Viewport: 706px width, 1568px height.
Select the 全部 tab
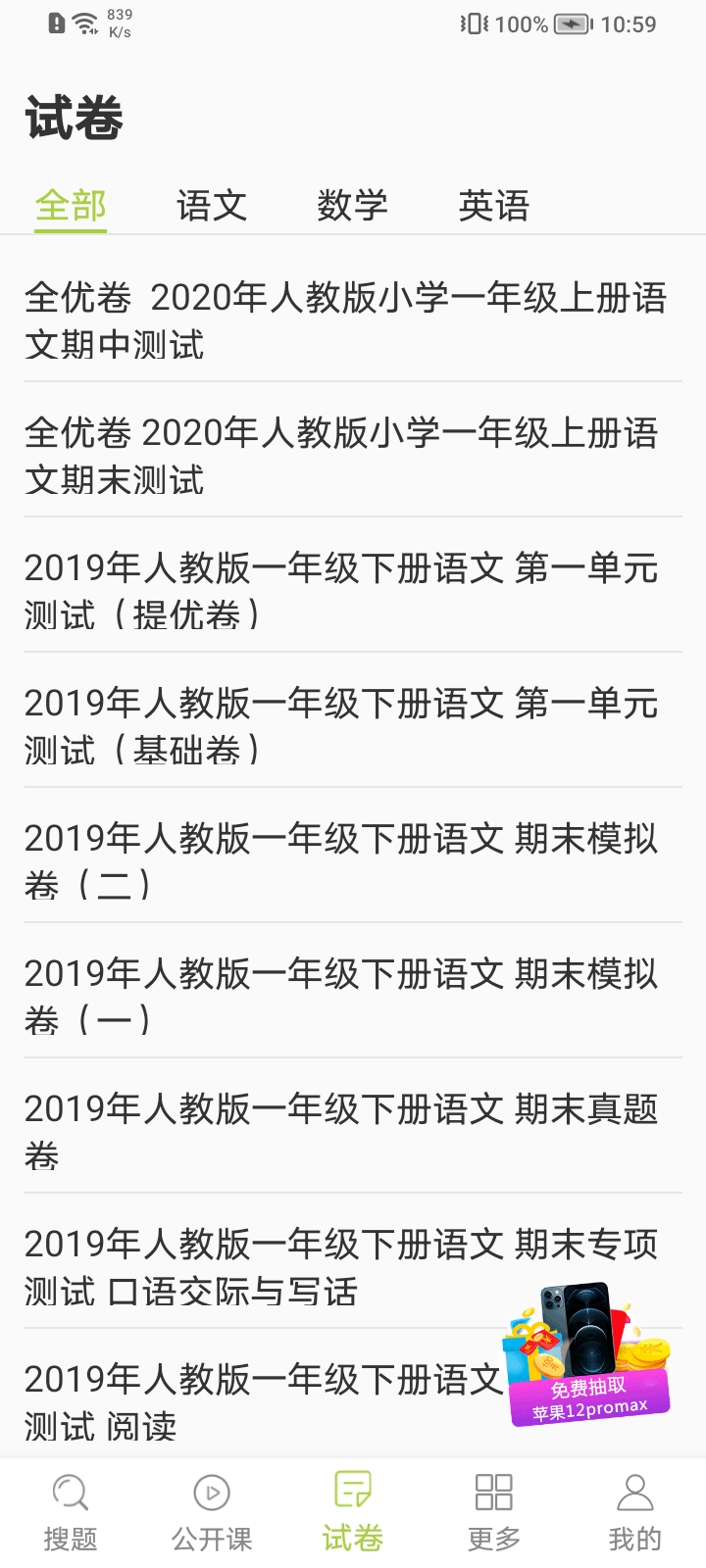click(71, 206)
